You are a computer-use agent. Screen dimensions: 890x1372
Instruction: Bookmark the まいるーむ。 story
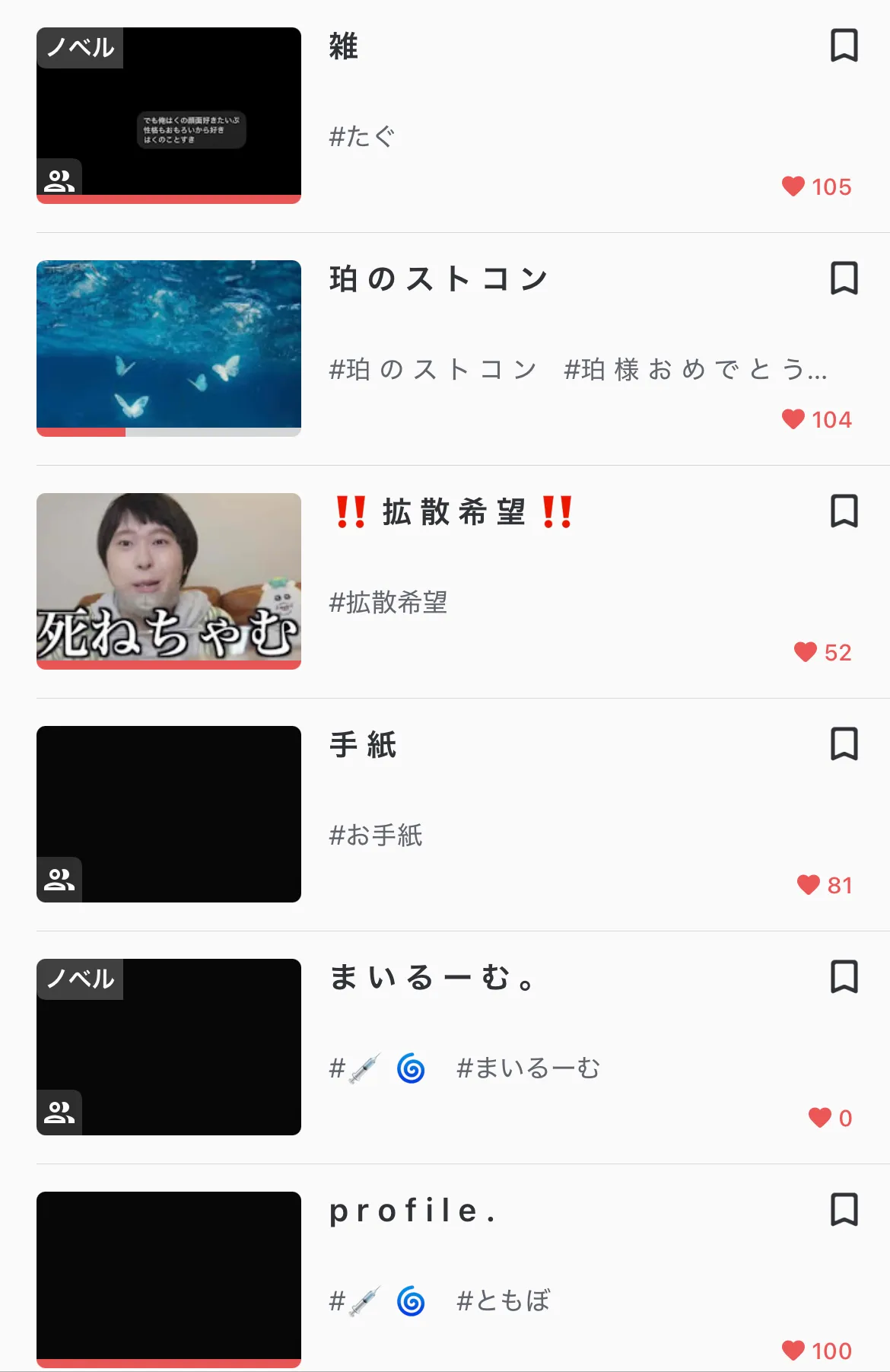[x=844, y=977]
